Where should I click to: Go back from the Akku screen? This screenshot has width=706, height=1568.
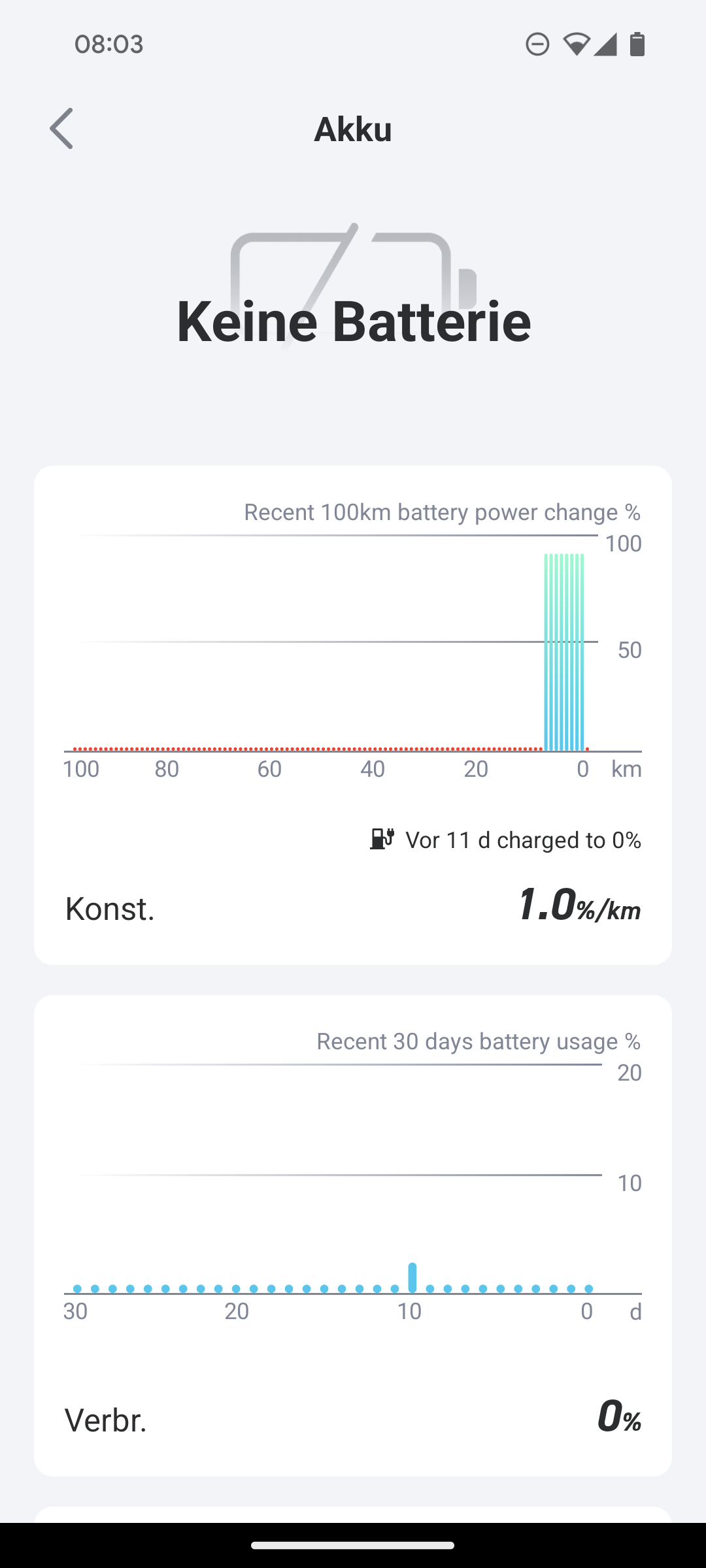tap(61, 129)
